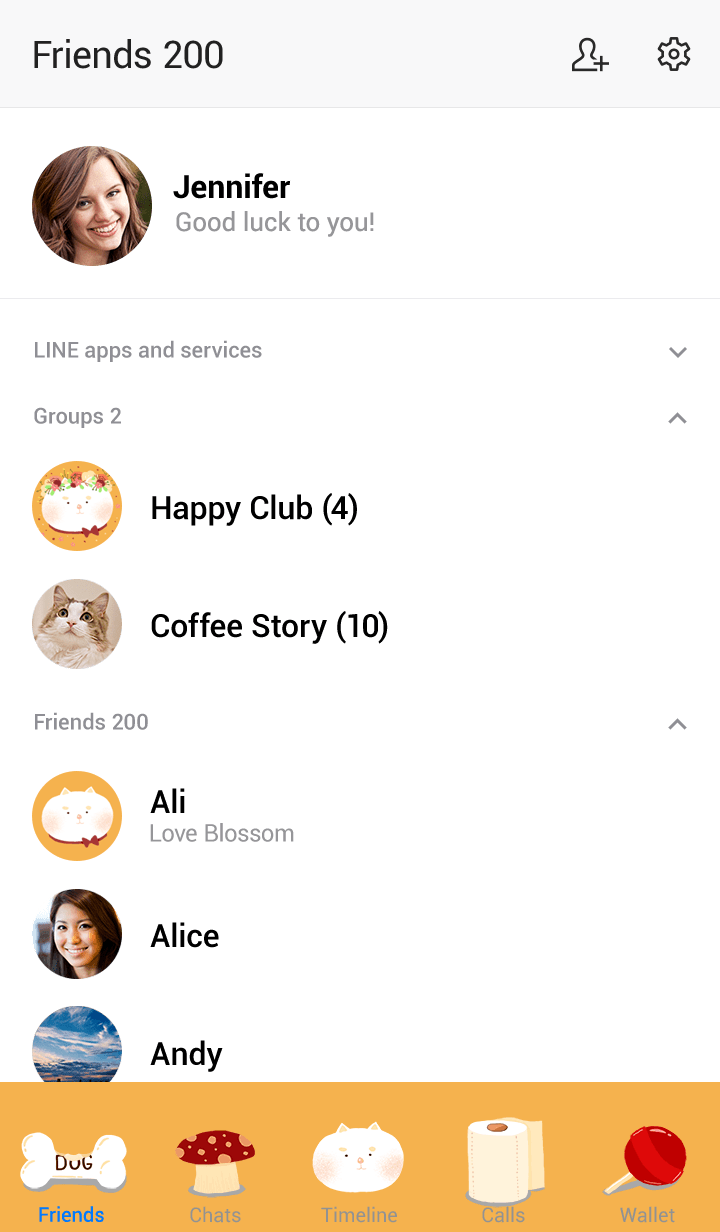The width and height of the screenshot is (720, 1232).
Task: Open the Happy Club group
Action: point(254,508)
